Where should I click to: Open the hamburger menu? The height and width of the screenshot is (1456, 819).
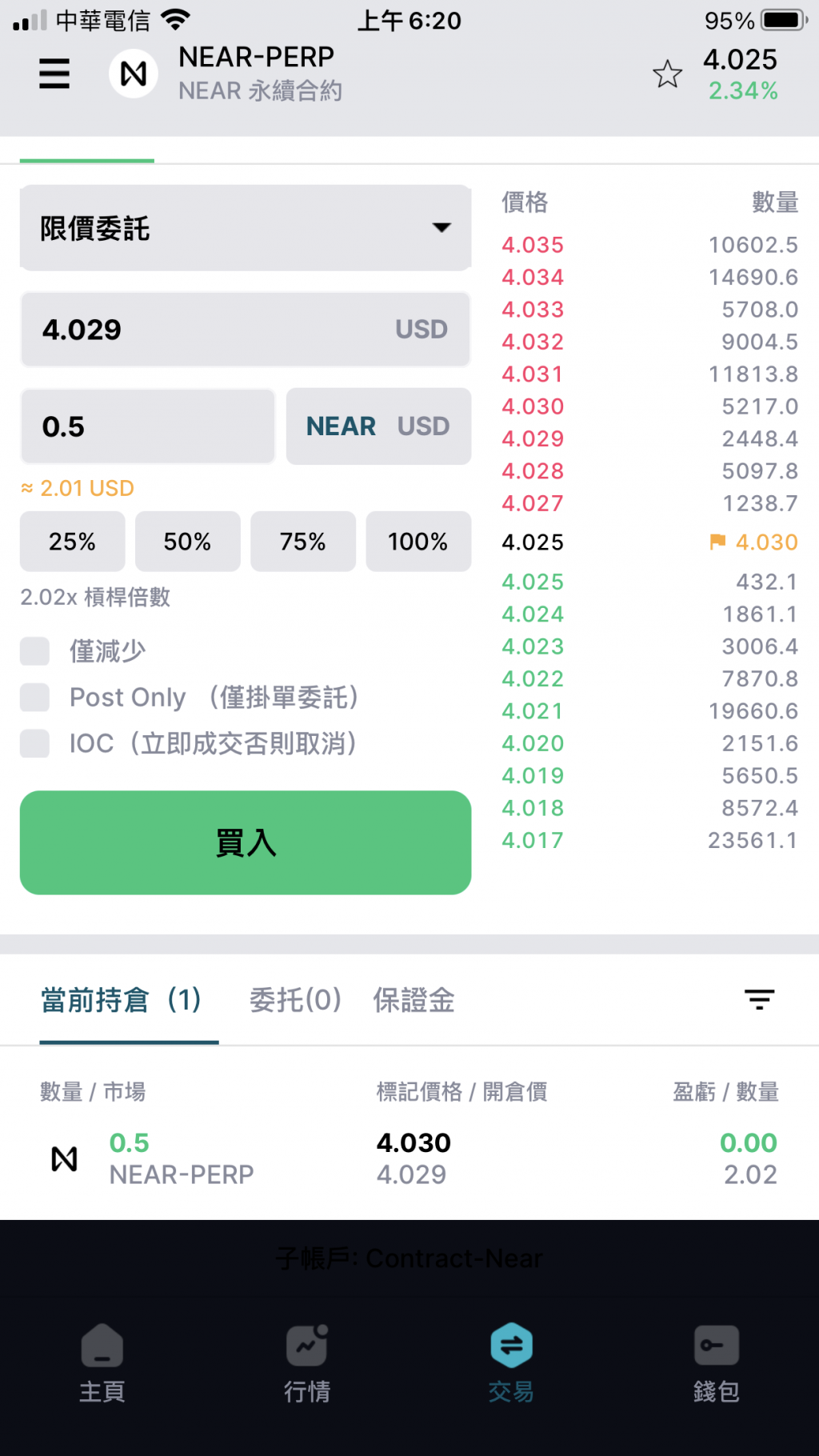[54, 74]
